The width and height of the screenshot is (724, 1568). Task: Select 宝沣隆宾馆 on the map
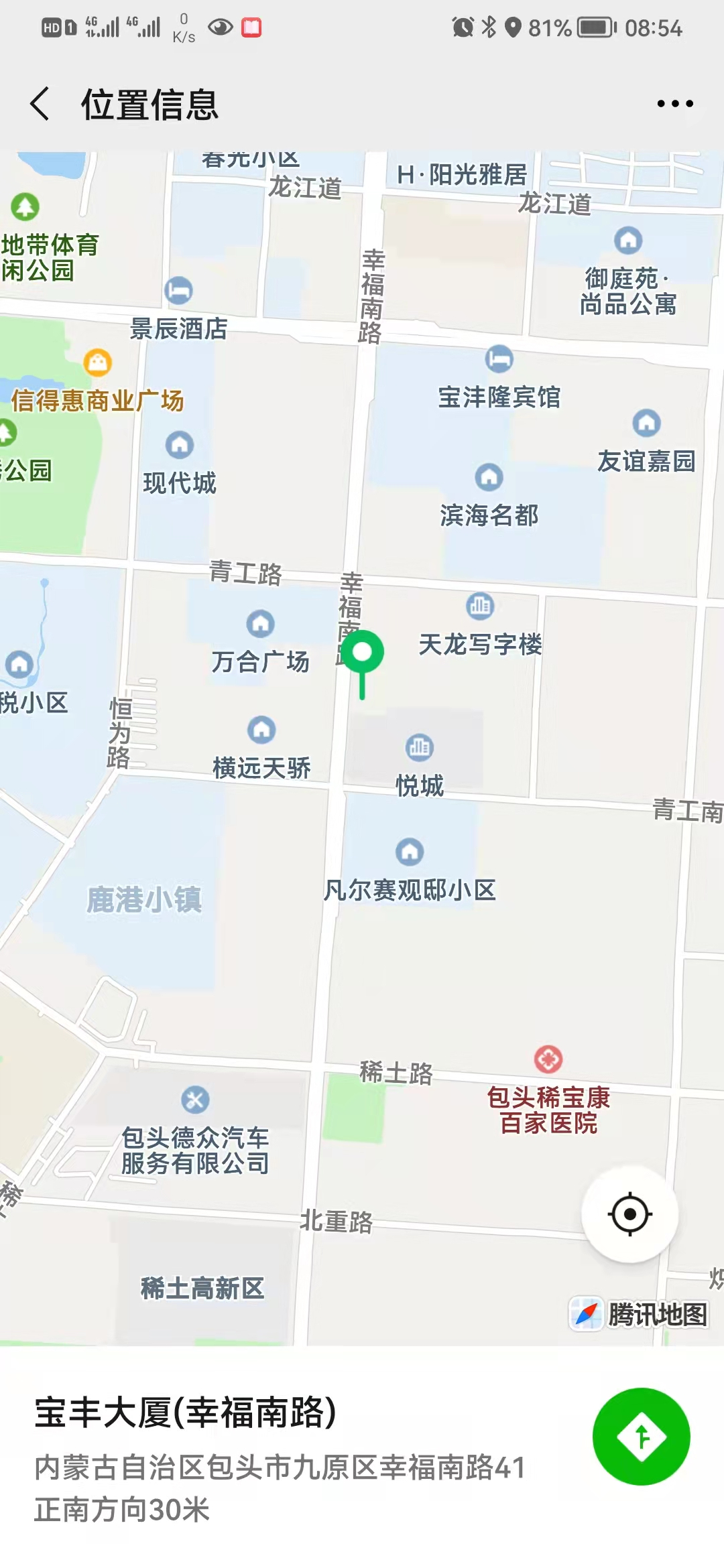(x=499, y=396)
